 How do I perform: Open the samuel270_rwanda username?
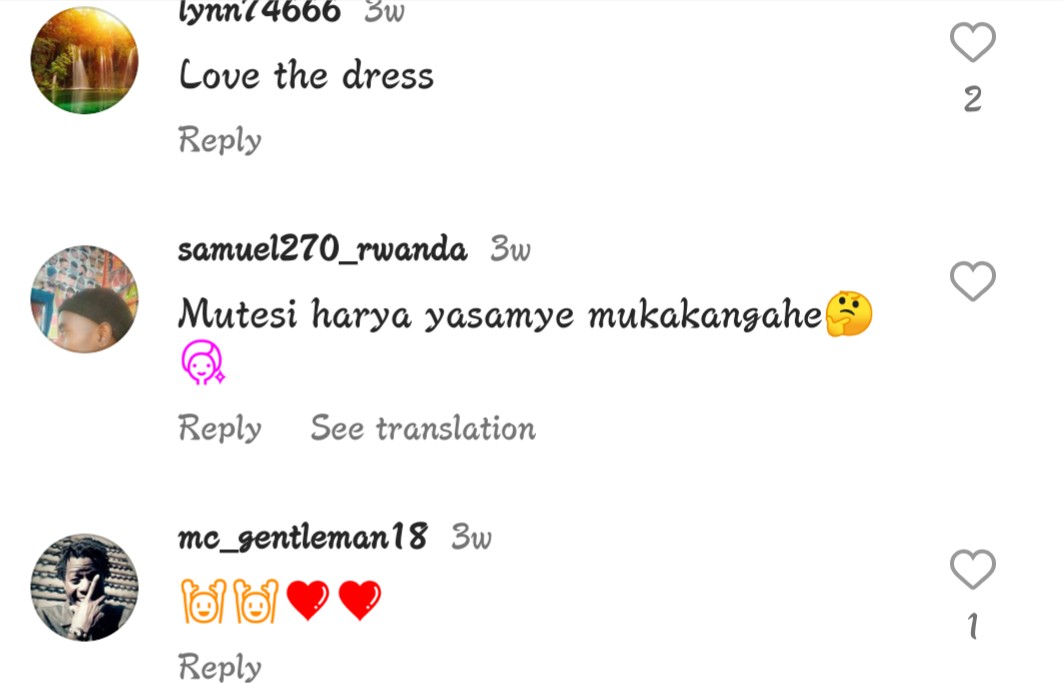pos(322,250)
